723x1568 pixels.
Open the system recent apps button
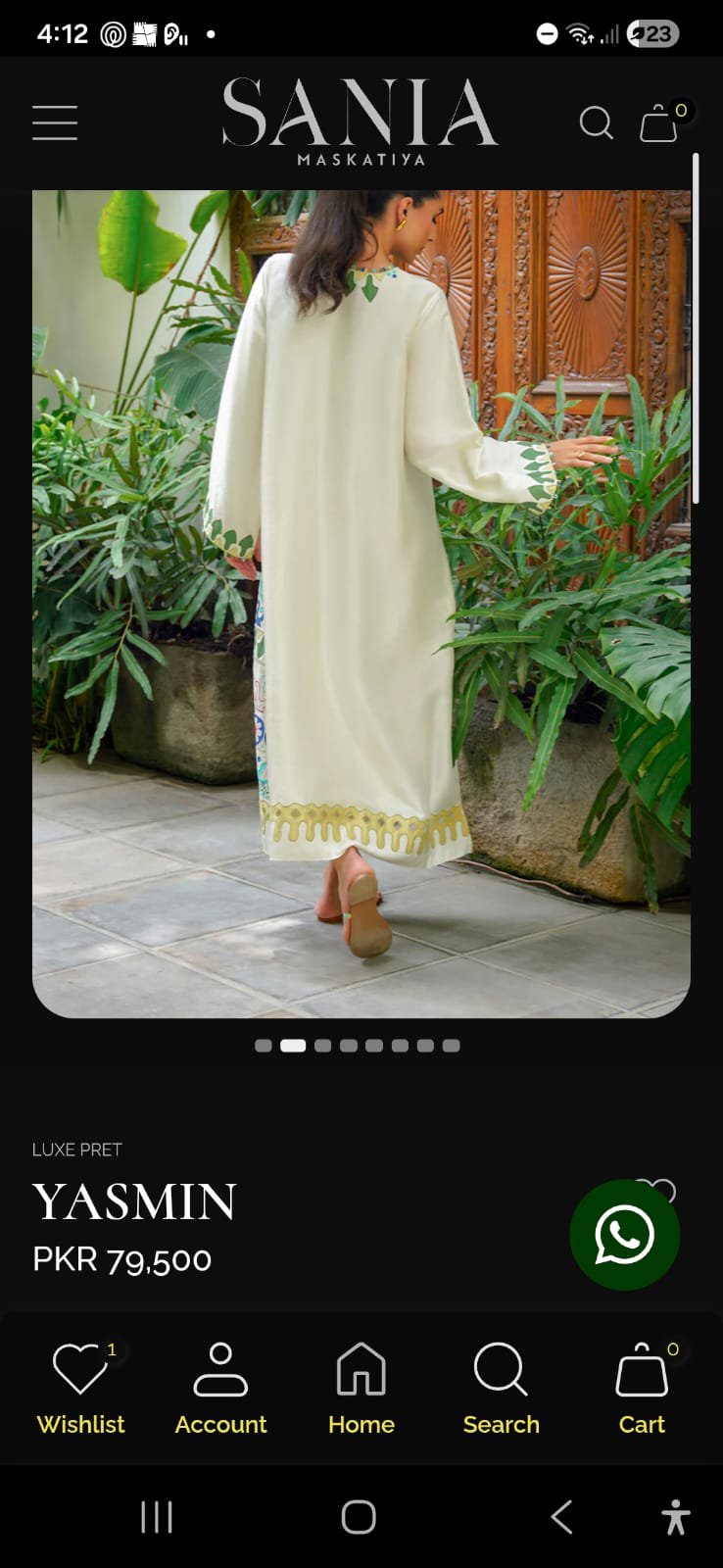point(157,1517)
